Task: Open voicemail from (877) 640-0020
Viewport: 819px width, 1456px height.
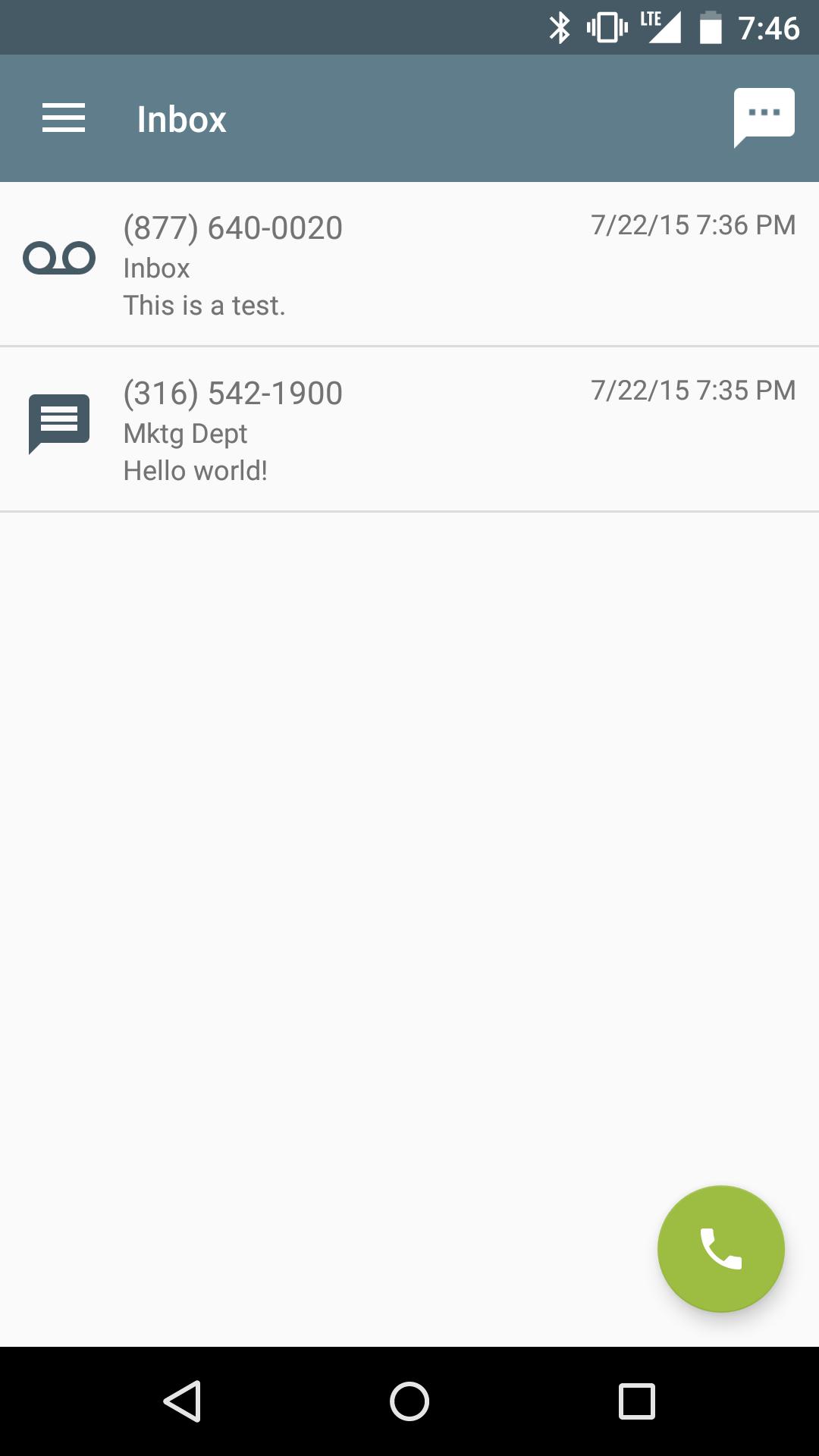Action: [409, 265]
